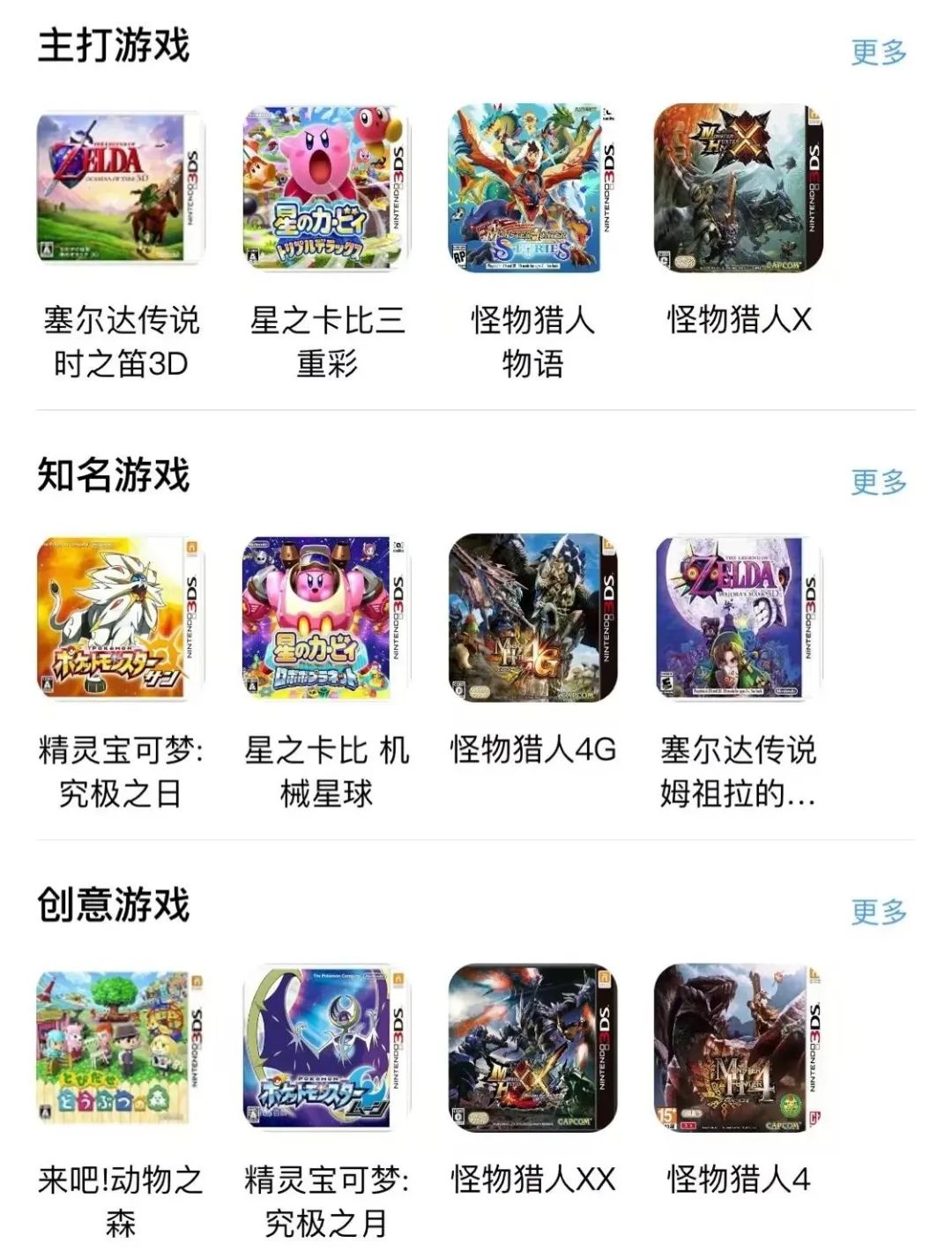
Task: Select 怪物猎人物语 game
Action: [x=532, y=188]
